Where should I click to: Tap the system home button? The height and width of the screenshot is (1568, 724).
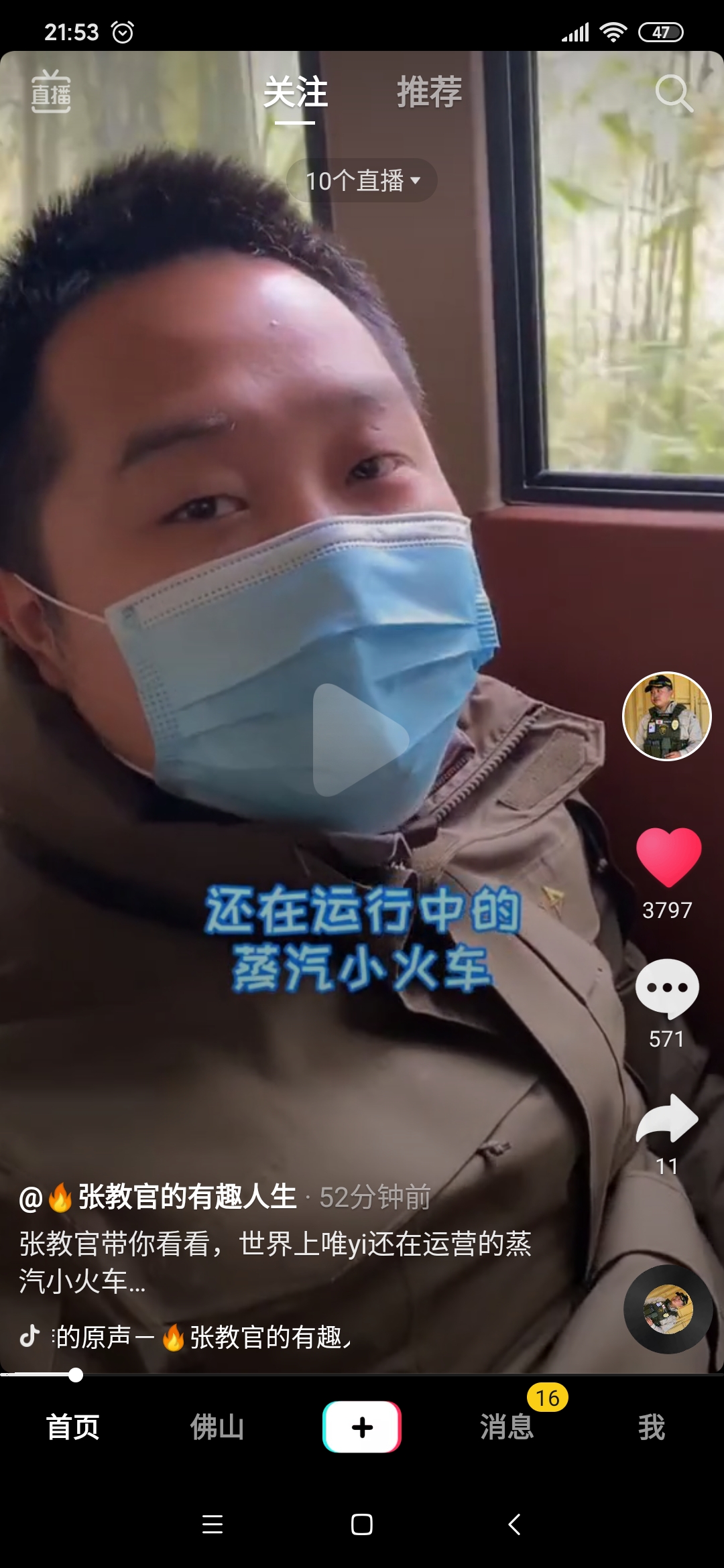point(362,1524)
